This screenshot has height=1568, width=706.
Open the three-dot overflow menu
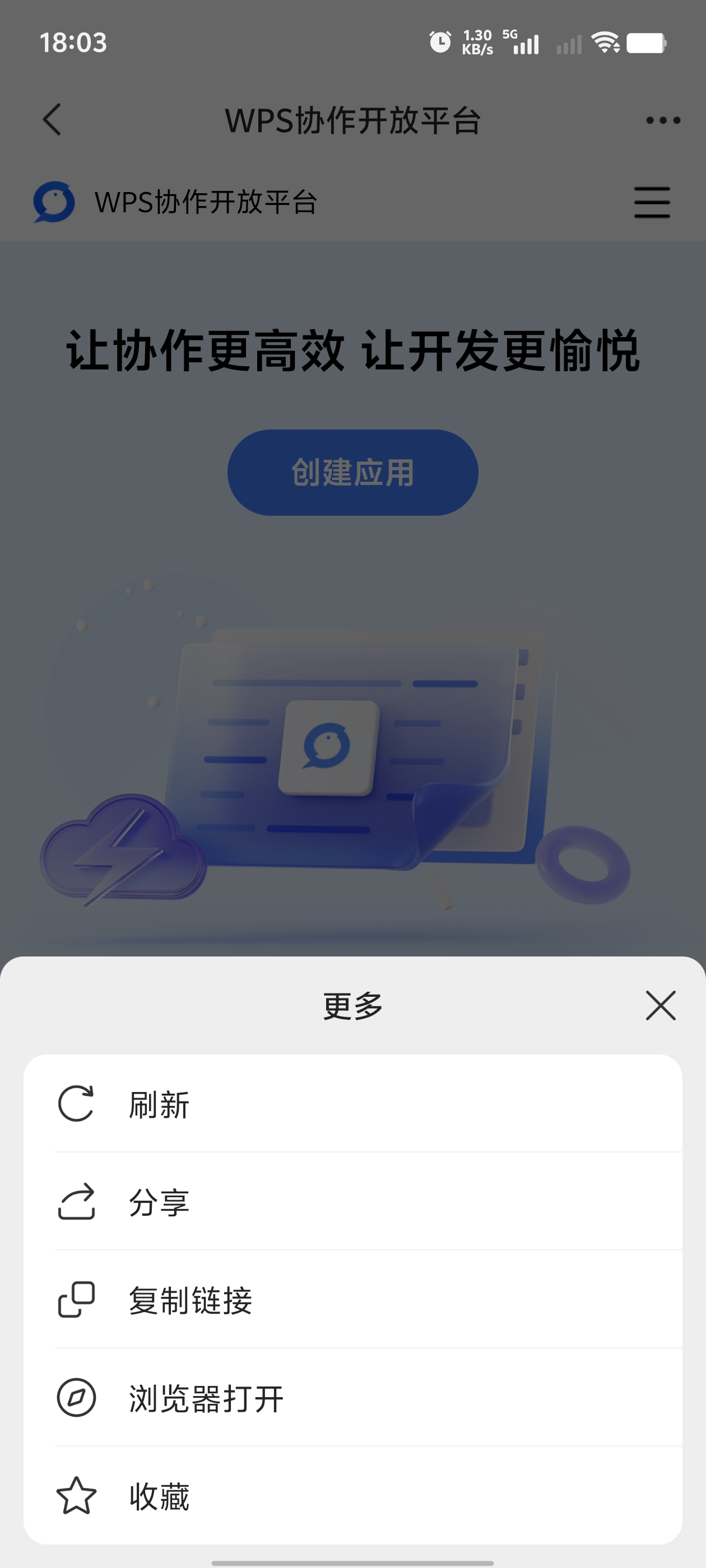pos(663,120)
